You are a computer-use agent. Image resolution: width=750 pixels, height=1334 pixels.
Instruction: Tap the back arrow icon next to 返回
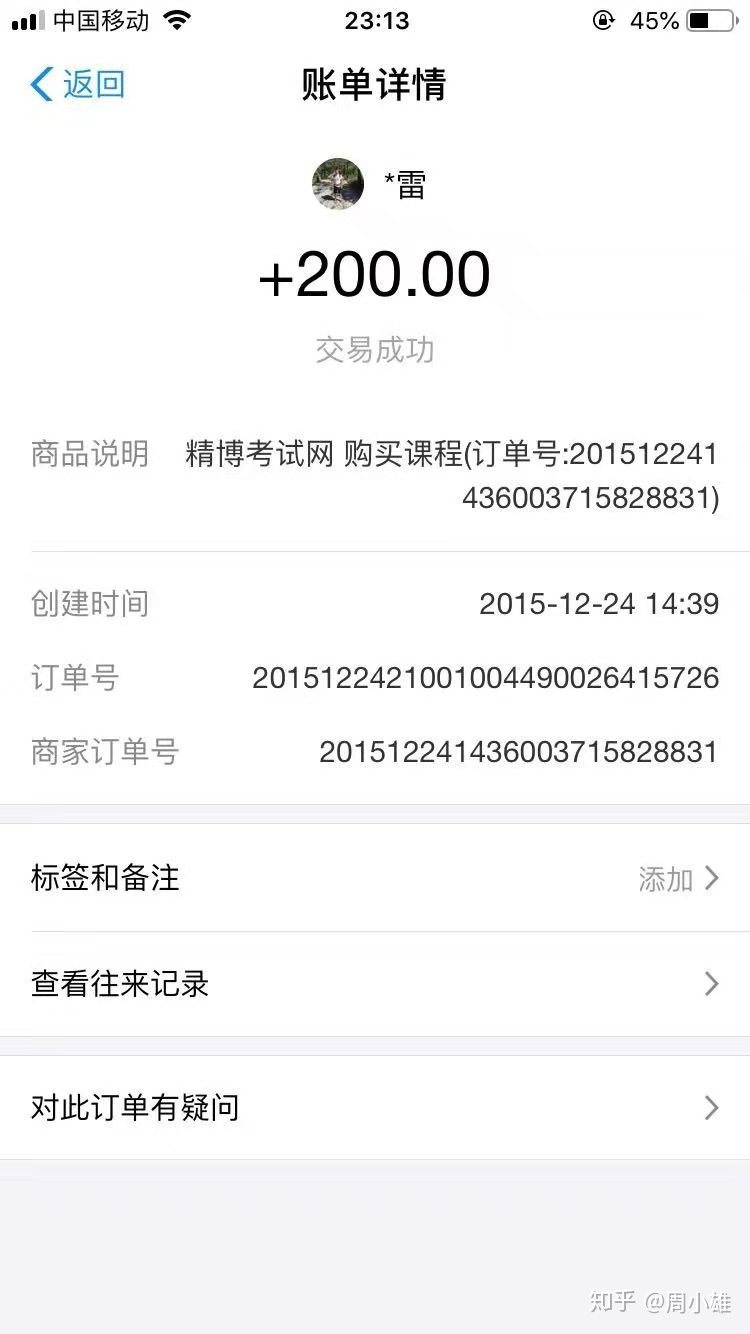[x=38, y=86]
